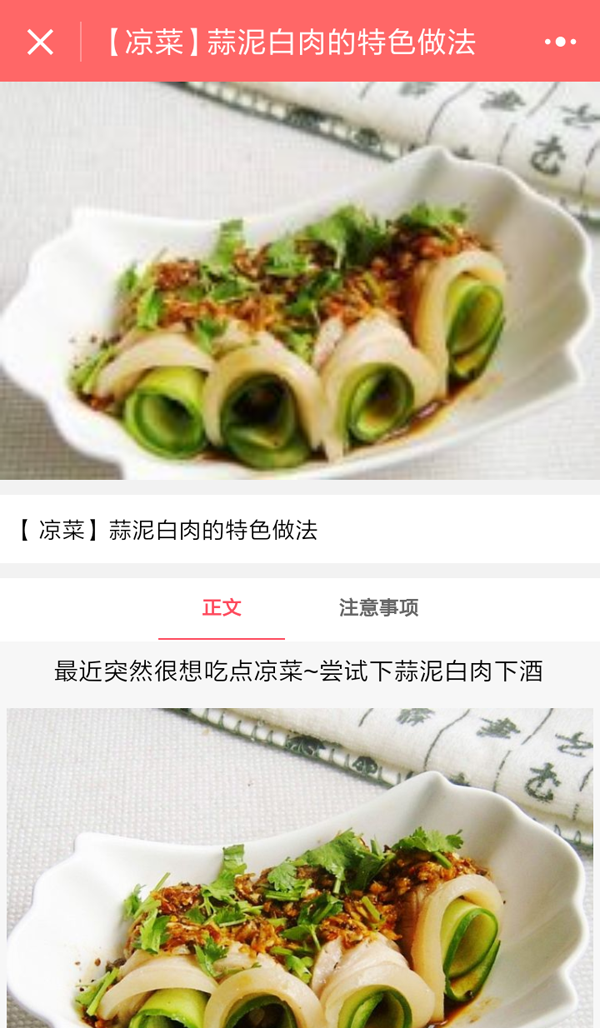Close the garlic pork recipe page
This screenshot has height=1028, width=600.
pos(40,42)
